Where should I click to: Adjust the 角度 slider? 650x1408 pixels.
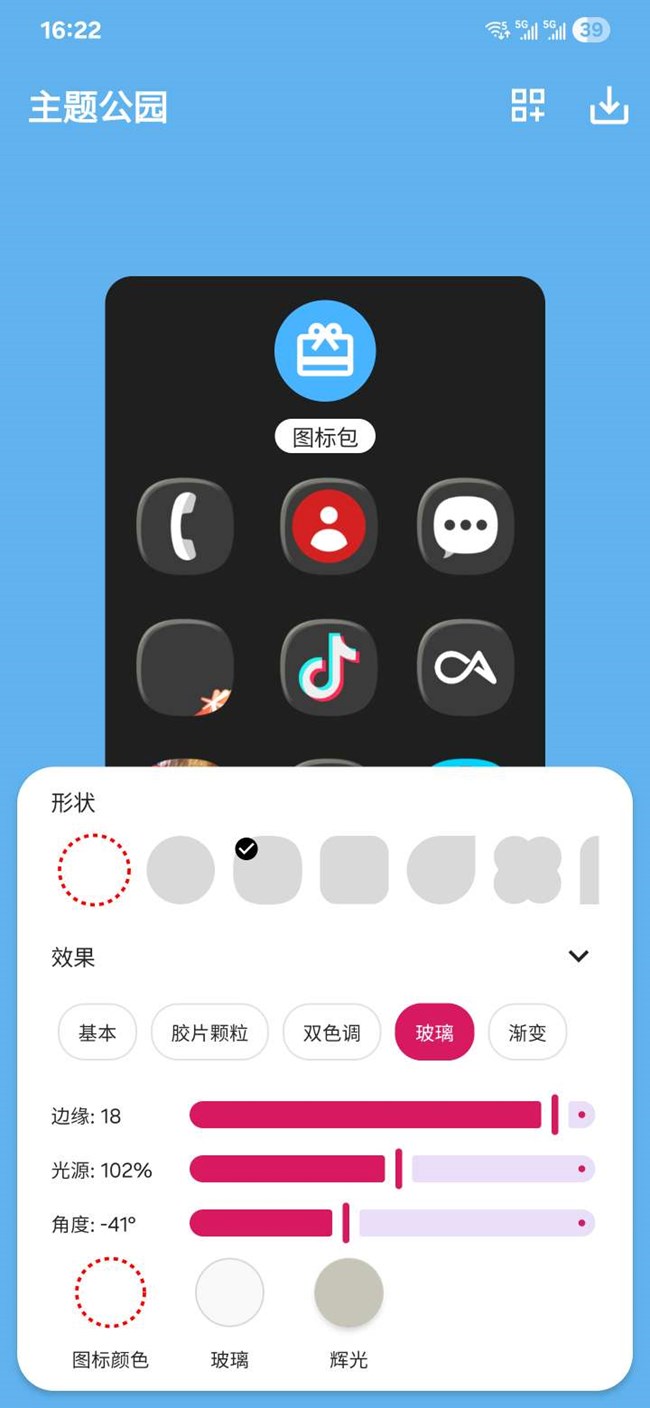coord(346,1223)
